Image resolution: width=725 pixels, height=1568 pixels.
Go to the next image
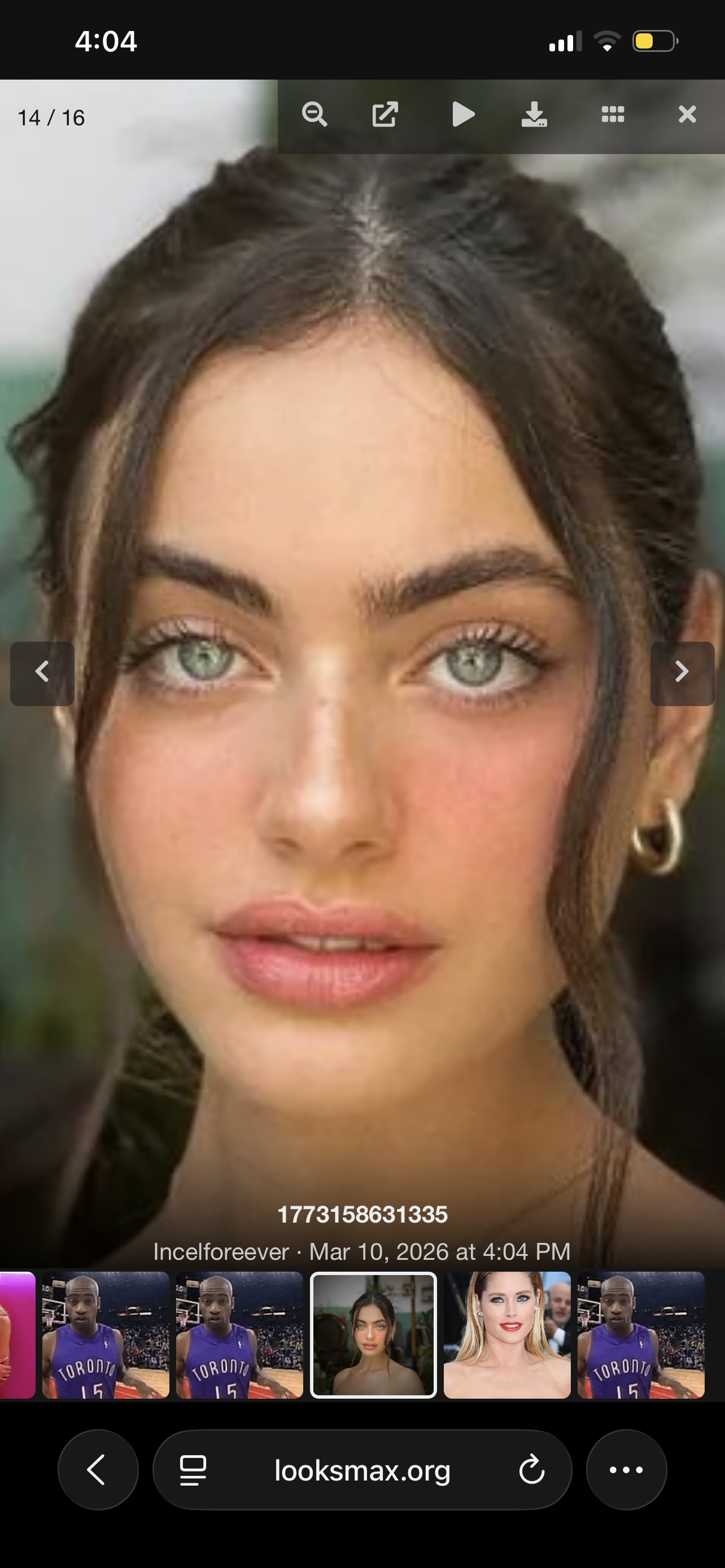pos(682,673)
